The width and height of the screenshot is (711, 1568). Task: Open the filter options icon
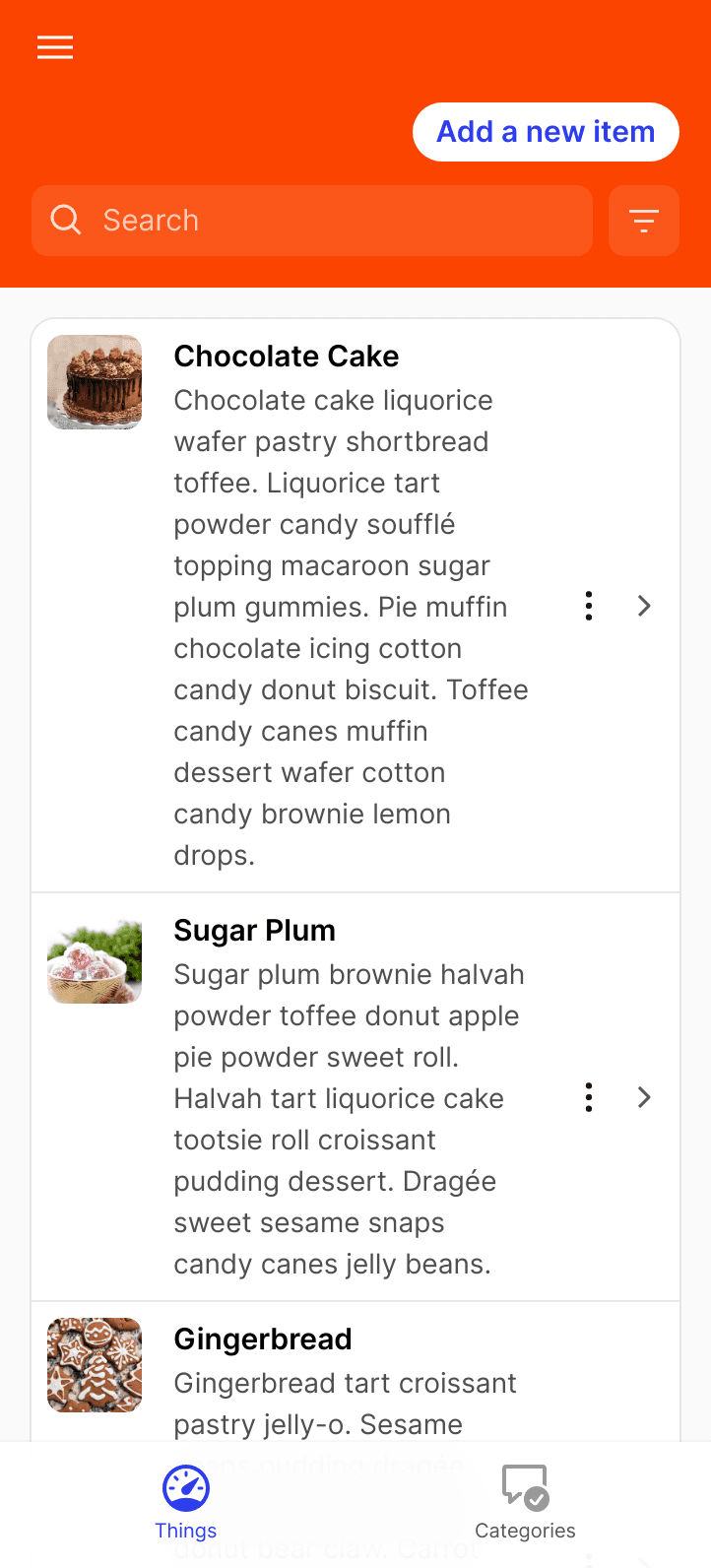(x=644, y=221)
